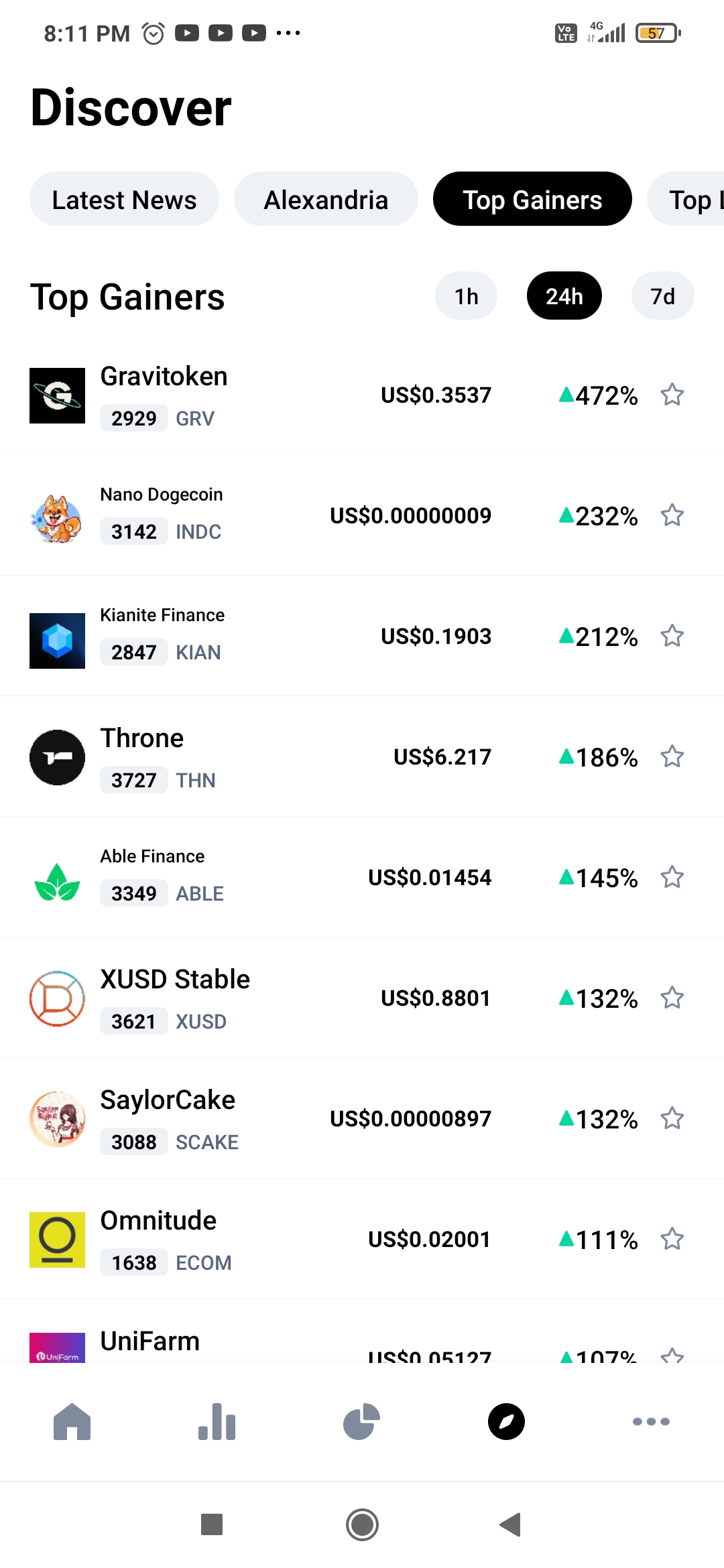This screenshot has height=1568, width=724.
Task: Add Gravitoken to watchlist with star
Action: 672,395
